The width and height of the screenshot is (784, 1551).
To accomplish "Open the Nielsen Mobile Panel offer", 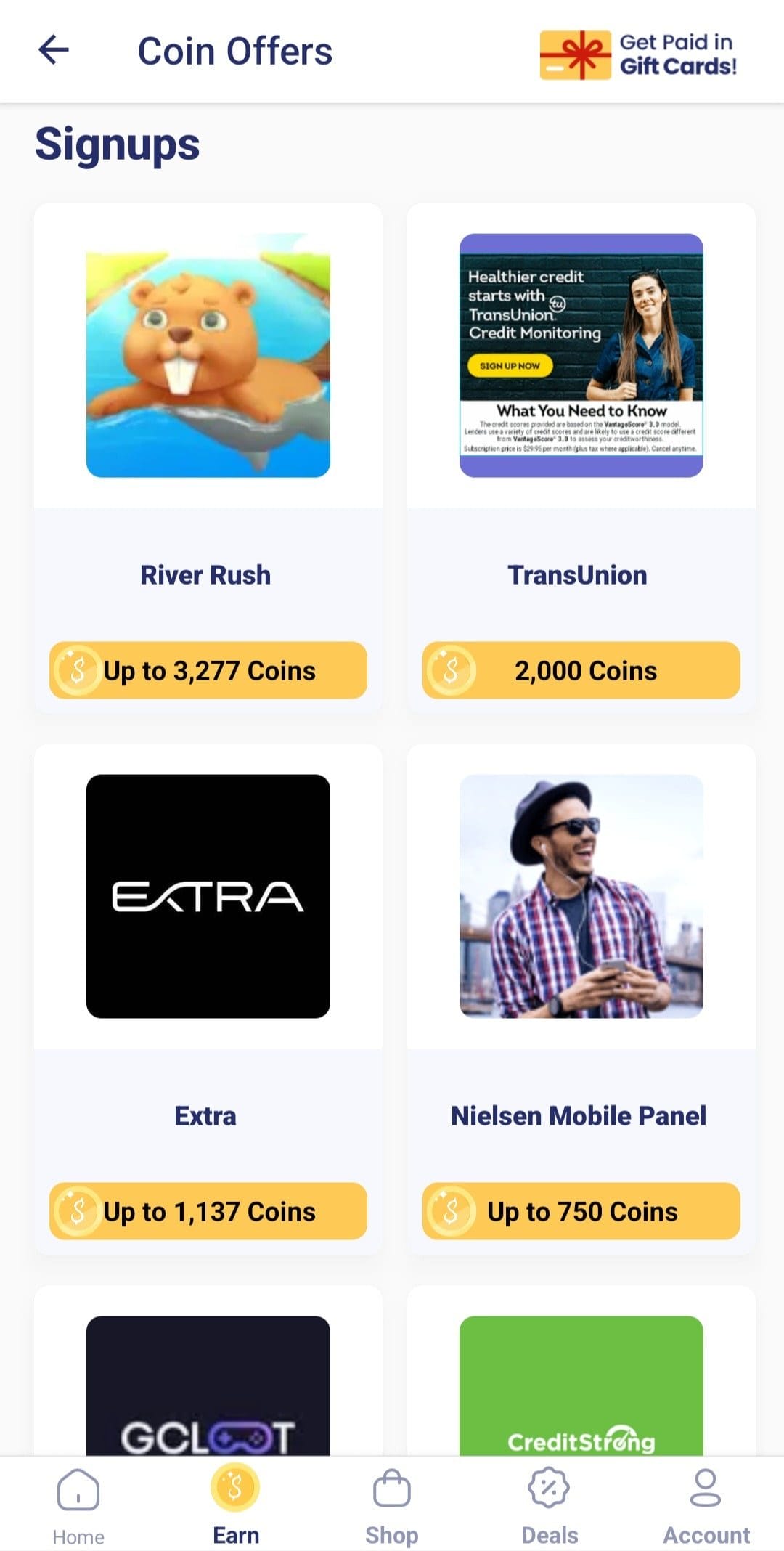I will pyautogui.click(x=581, y=999).
